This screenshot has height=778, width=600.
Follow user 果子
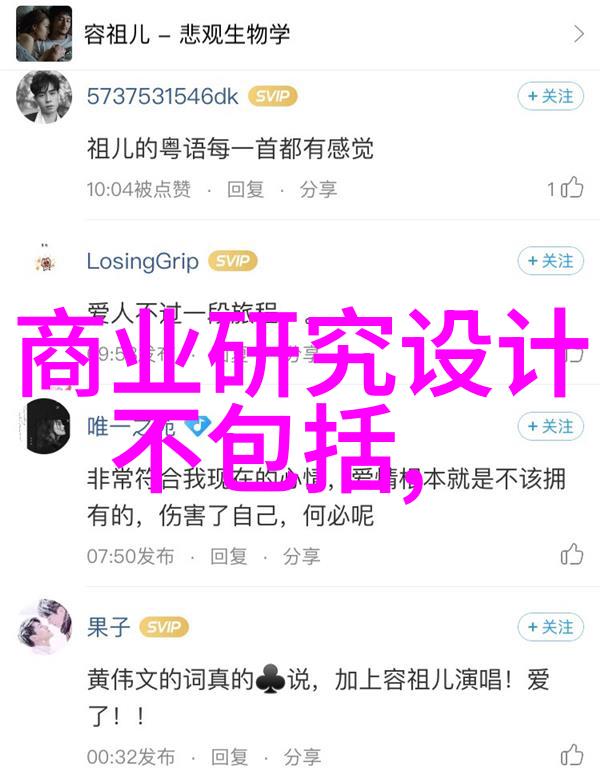[550, 627]
